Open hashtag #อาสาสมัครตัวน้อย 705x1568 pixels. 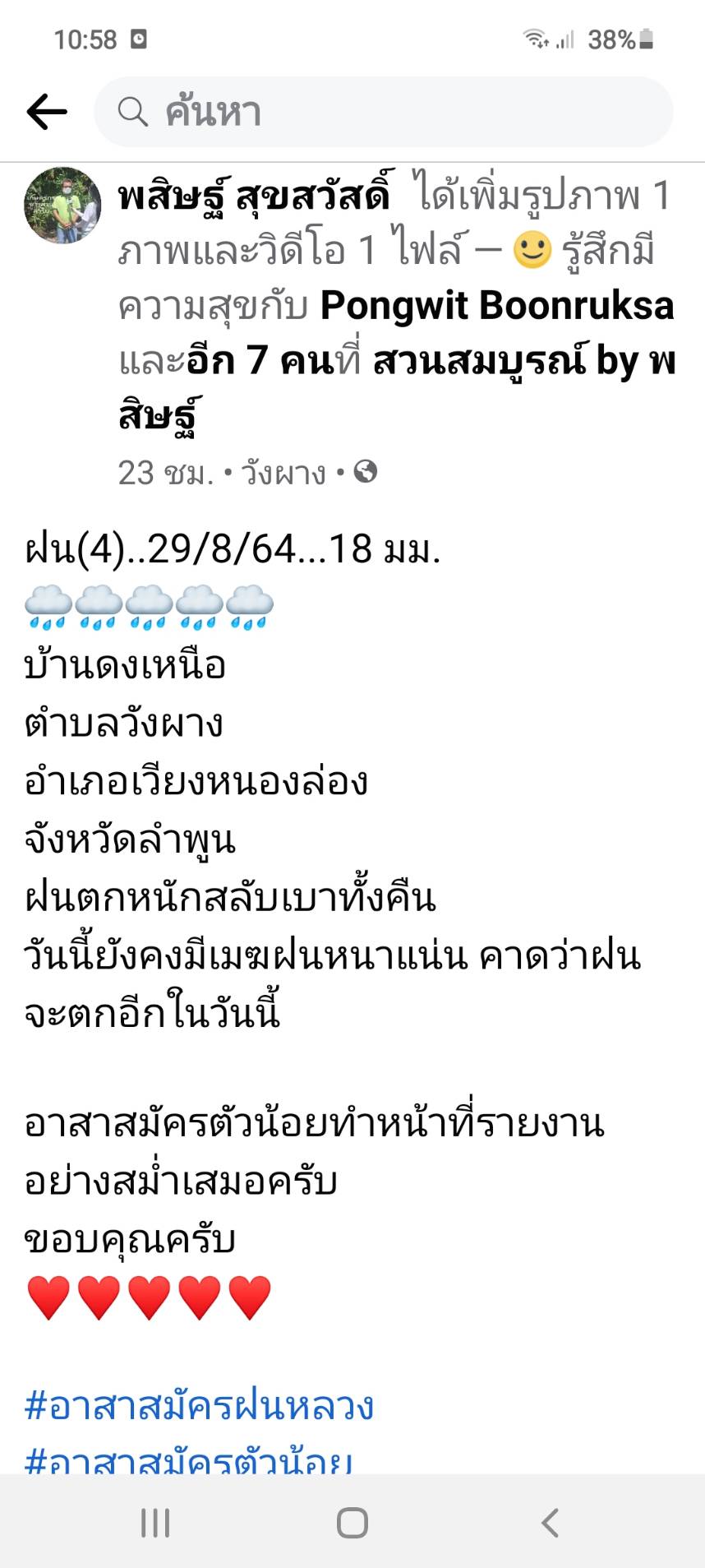click(189, 1459)
